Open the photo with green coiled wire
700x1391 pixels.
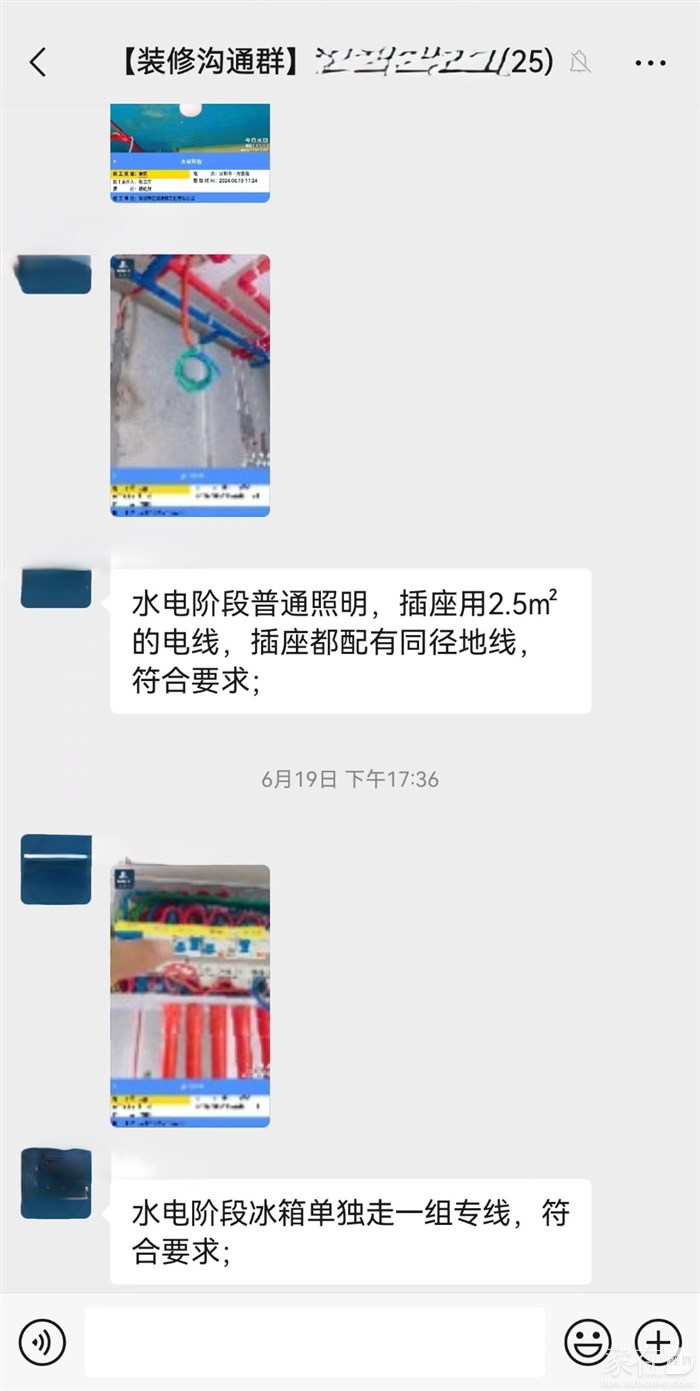pos(190,385)
